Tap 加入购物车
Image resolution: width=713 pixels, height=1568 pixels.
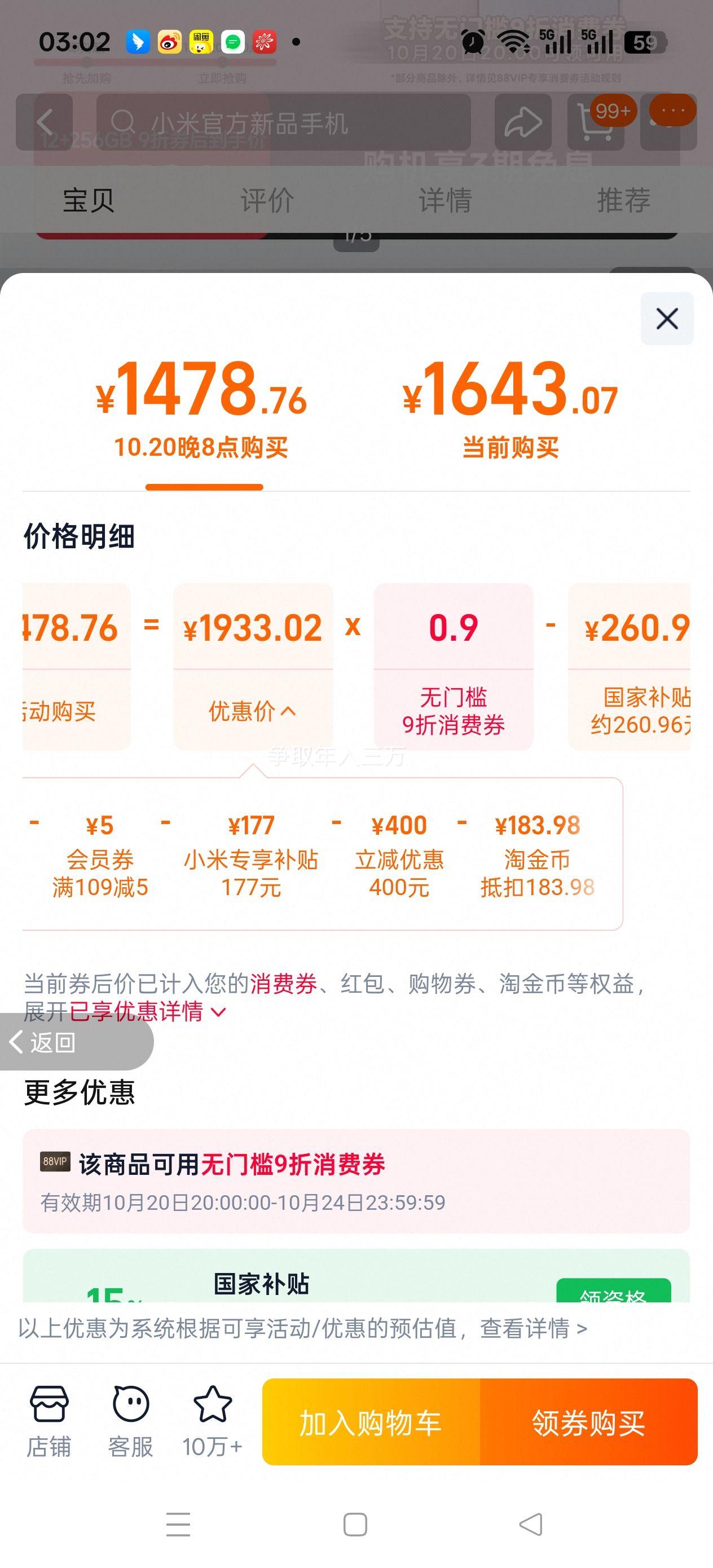(x=371, y=1422)
